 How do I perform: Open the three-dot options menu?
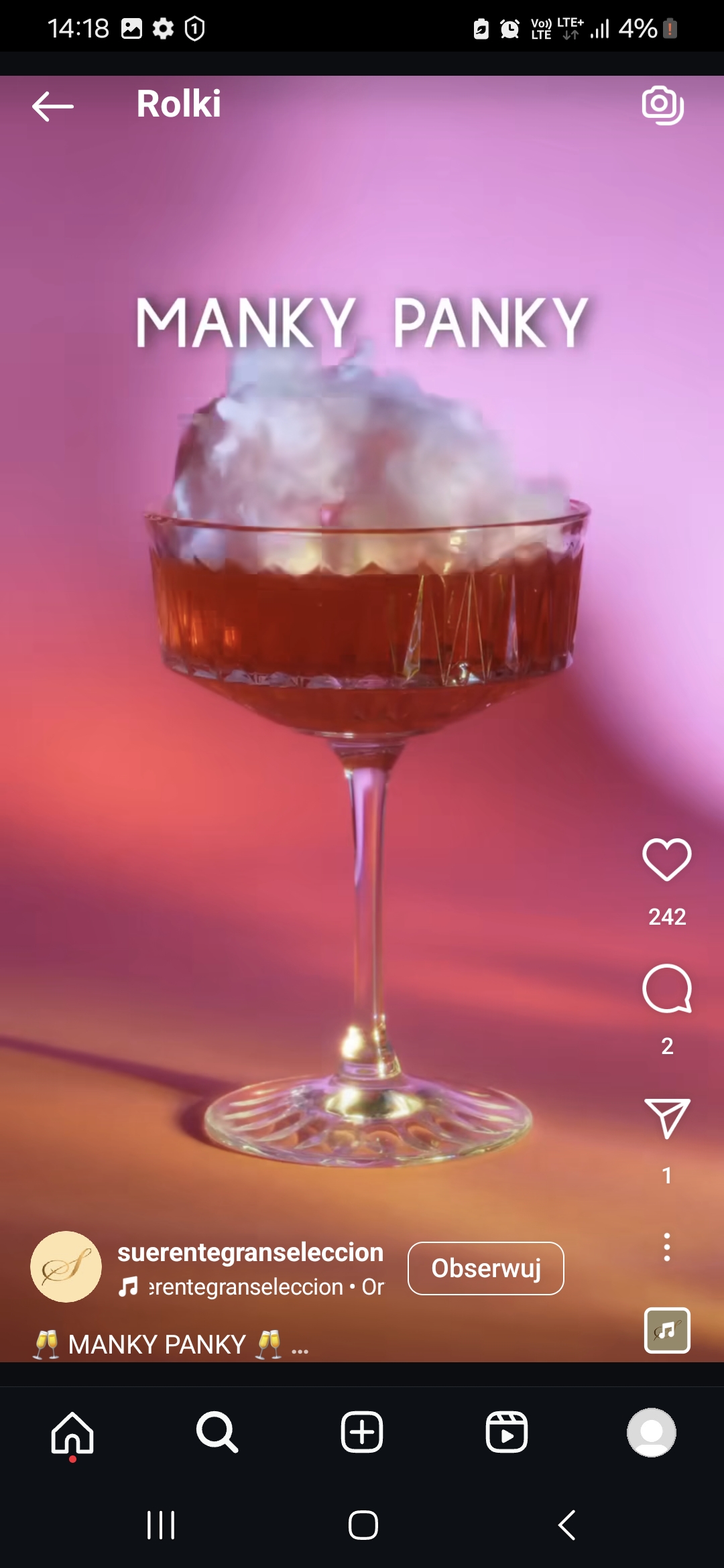pyautogui.click(x=666, y=1247)
